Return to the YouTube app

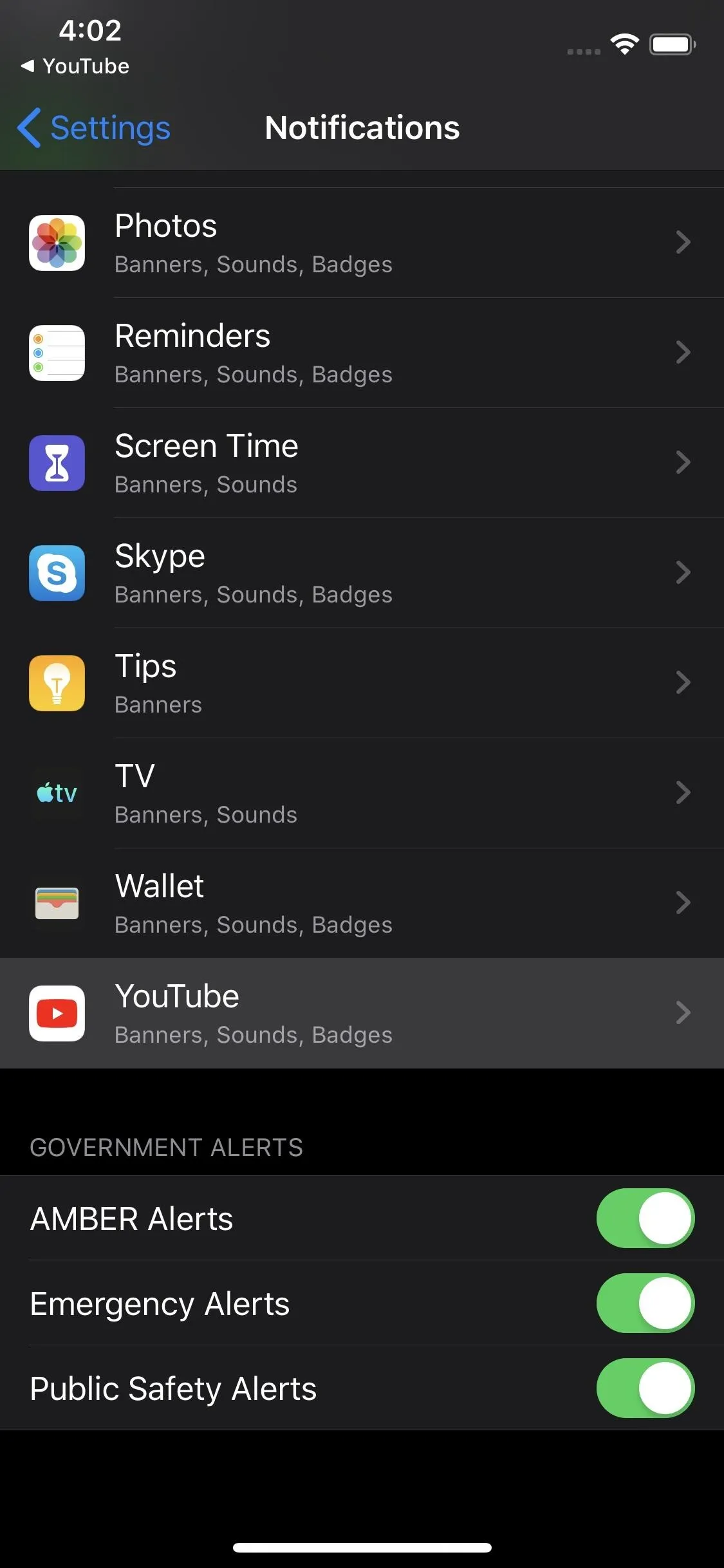(x=75, y=66)
